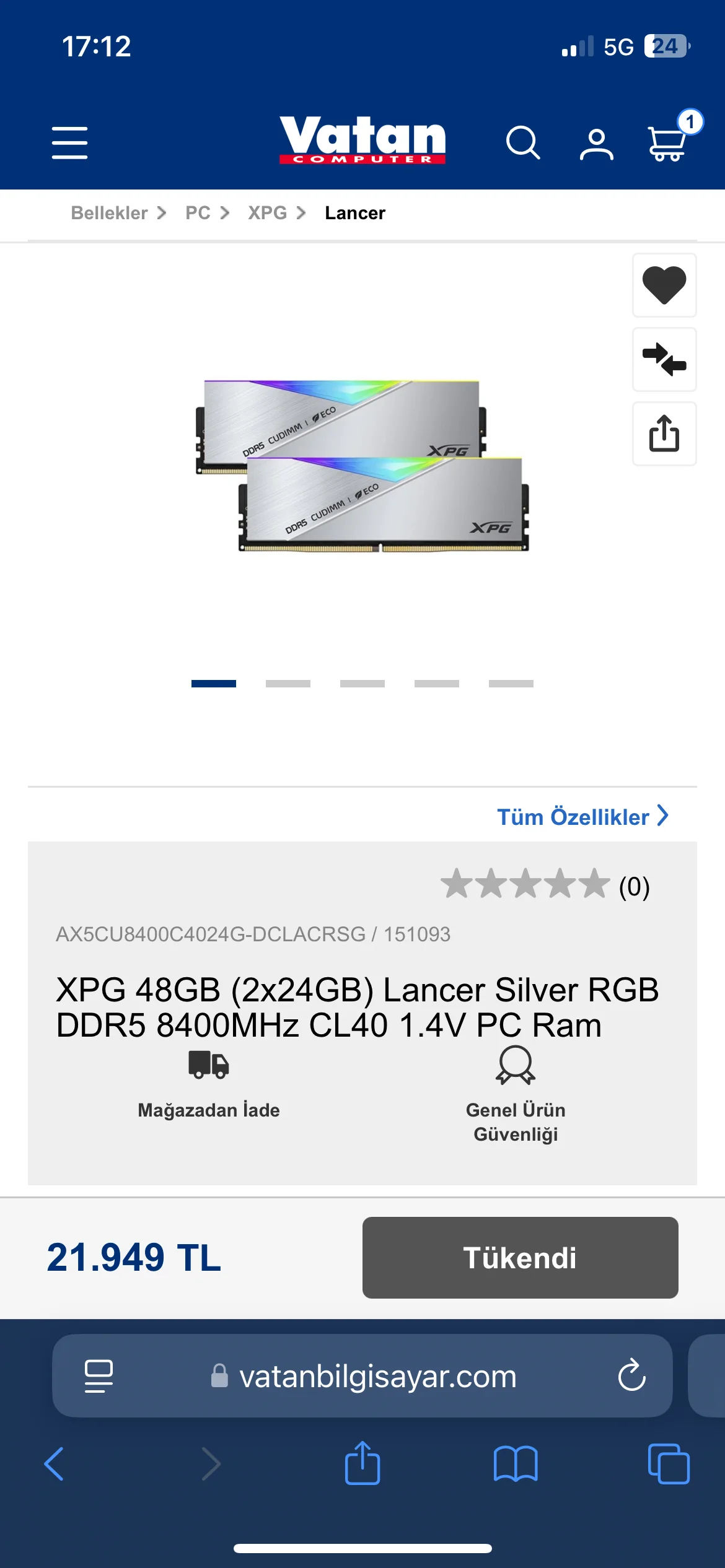Open the user account icon
This screenshot has height=1568, width=725.
point(596,144)
